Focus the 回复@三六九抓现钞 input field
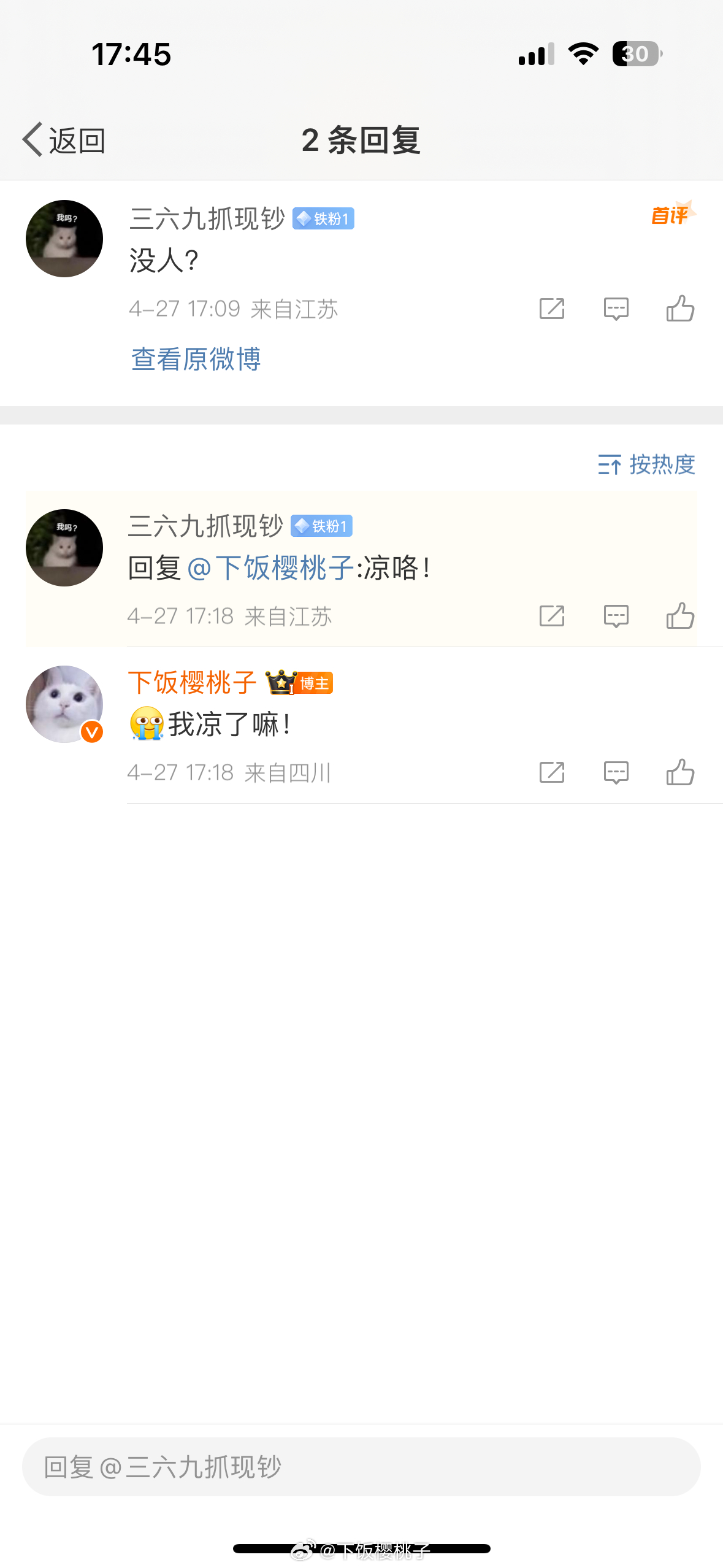Screen dimensions: 723x1568 tap(361, 1467)
